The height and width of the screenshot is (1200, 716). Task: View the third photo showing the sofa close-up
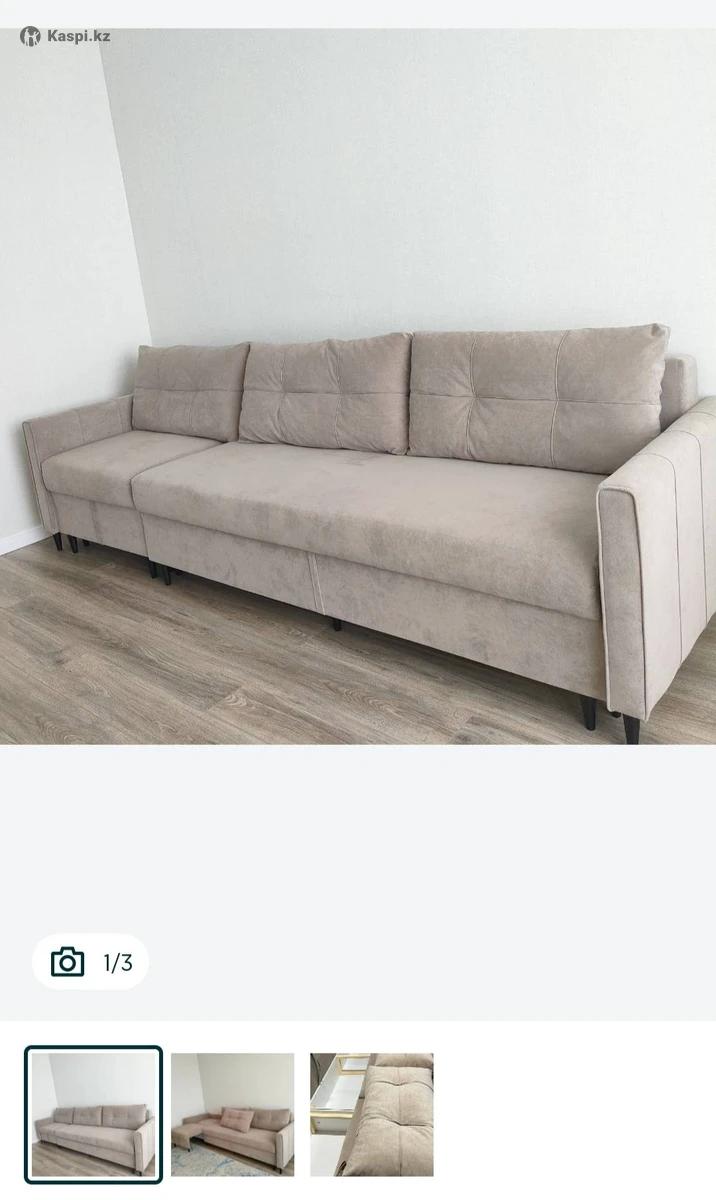click(x=371, y=1114)
